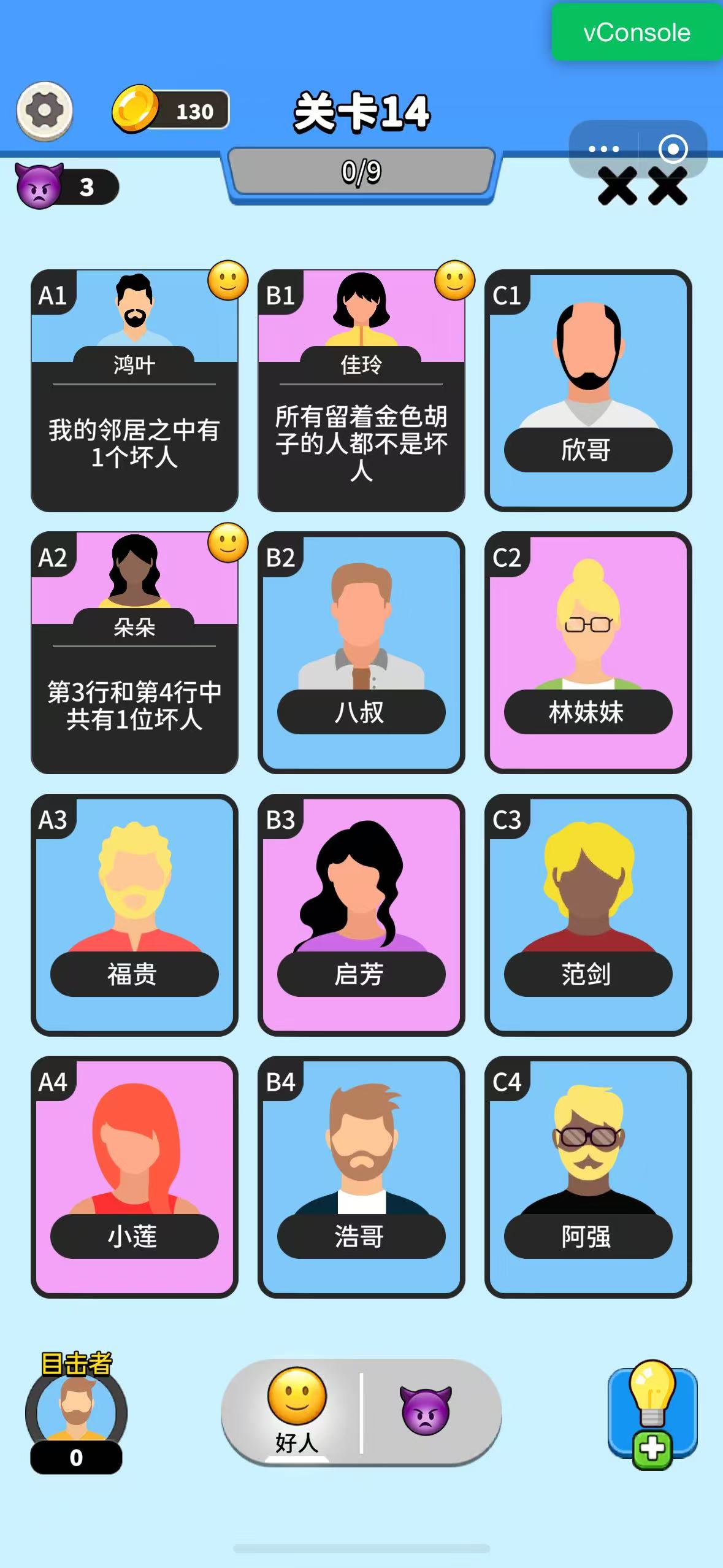
Task: Switch to the purple devil (bad person) mode
Action: click(426, 1411)
